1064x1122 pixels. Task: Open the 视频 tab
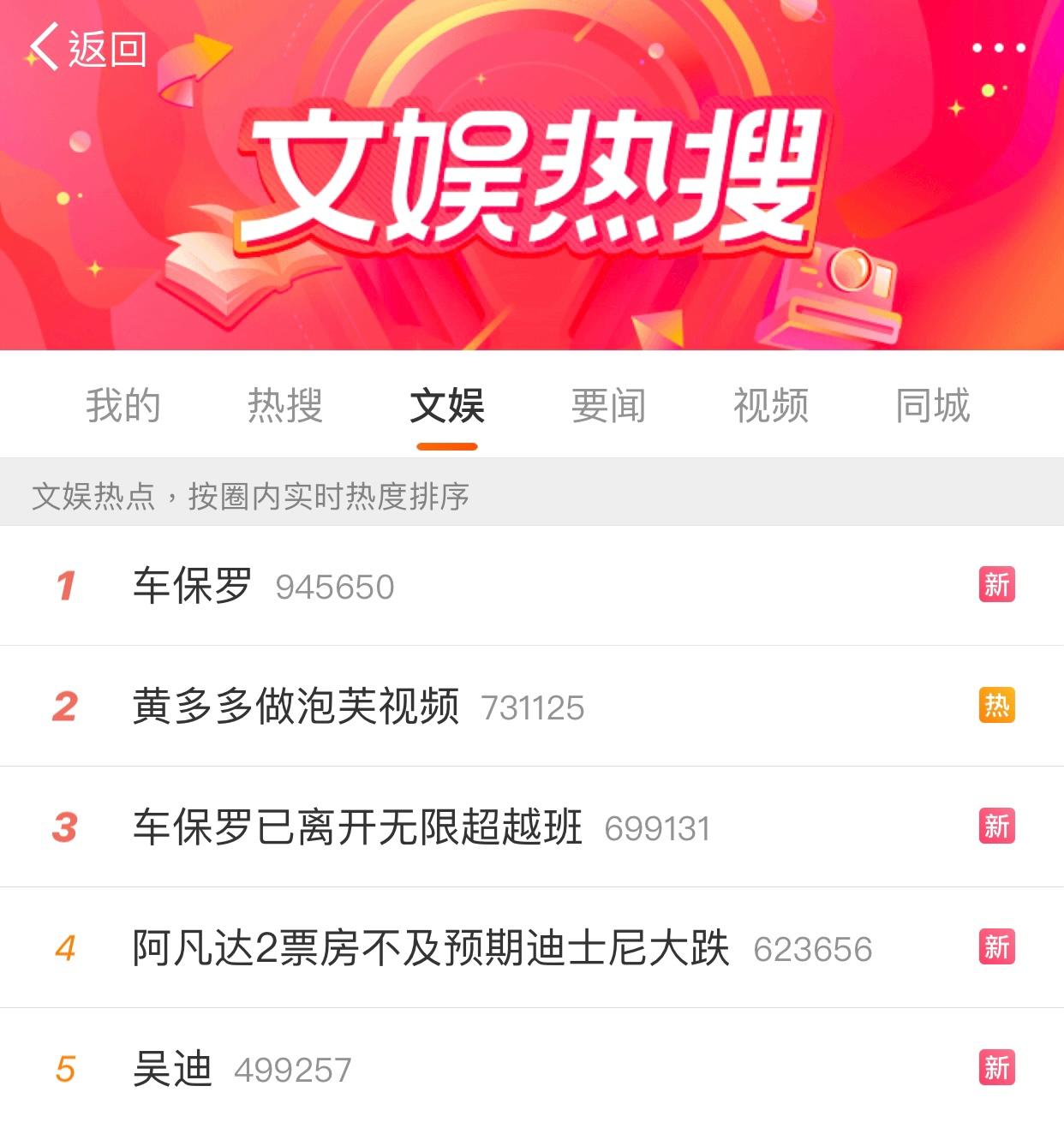(x=770, y=405)
